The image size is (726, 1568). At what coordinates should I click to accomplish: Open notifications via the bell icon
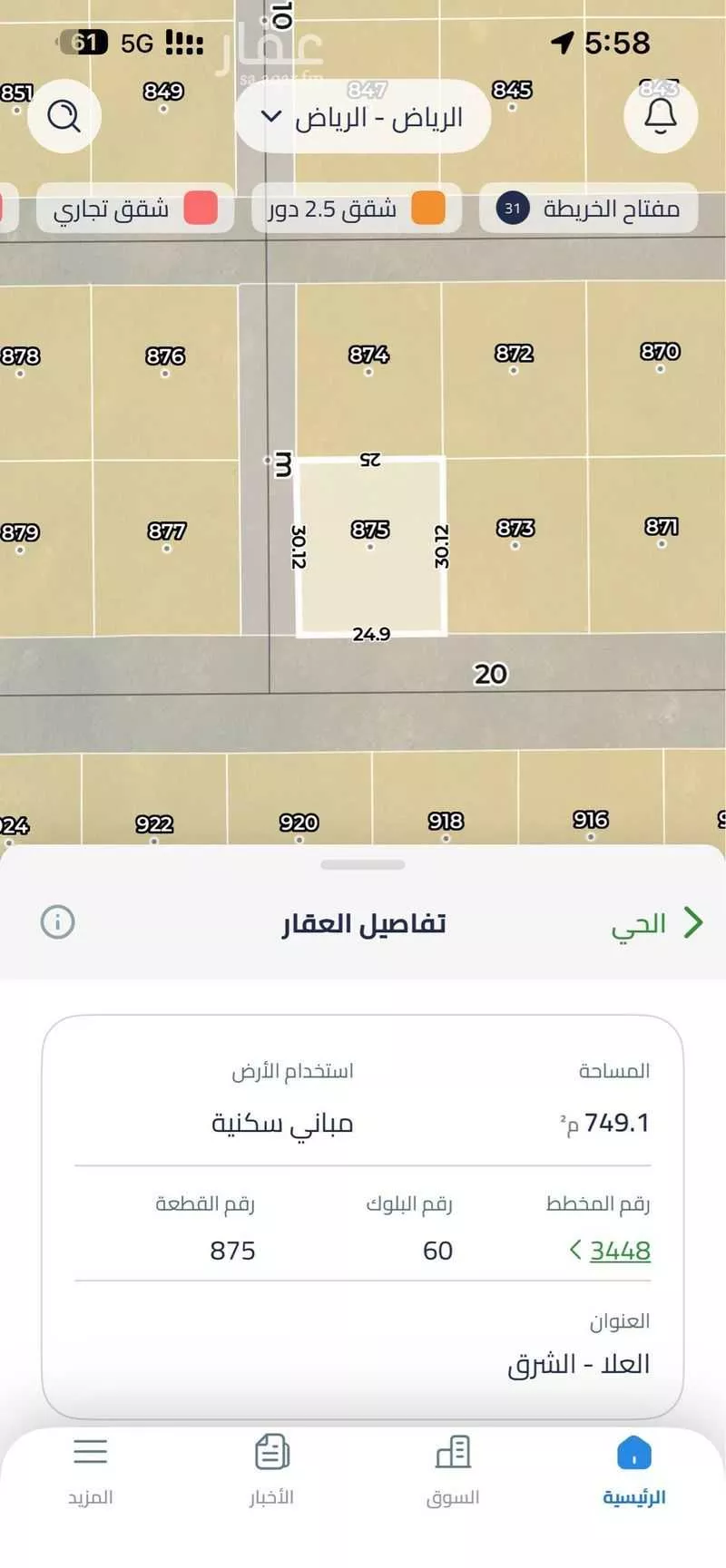coord(661,116)
